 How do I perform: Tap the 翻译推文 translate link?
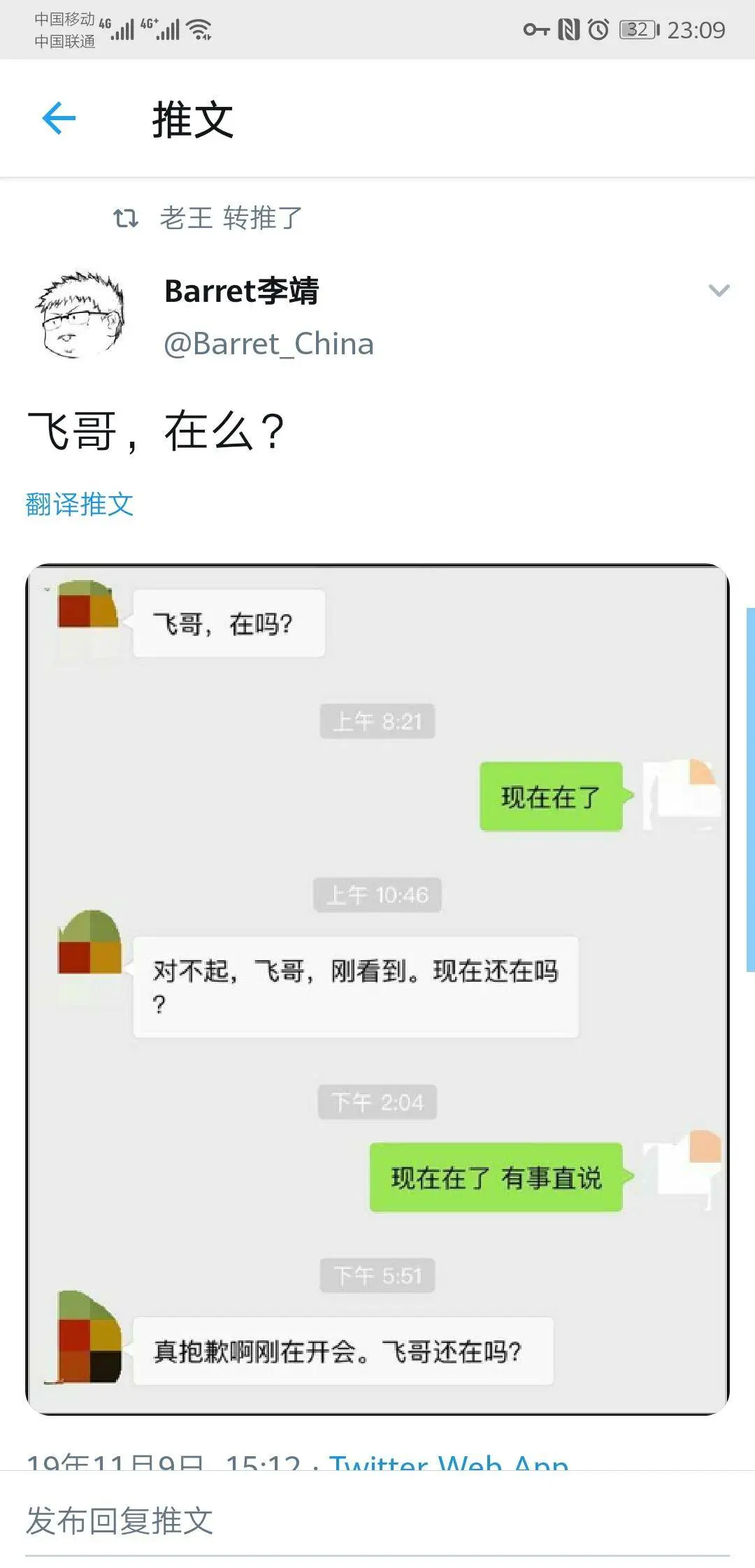pos(79,504)
